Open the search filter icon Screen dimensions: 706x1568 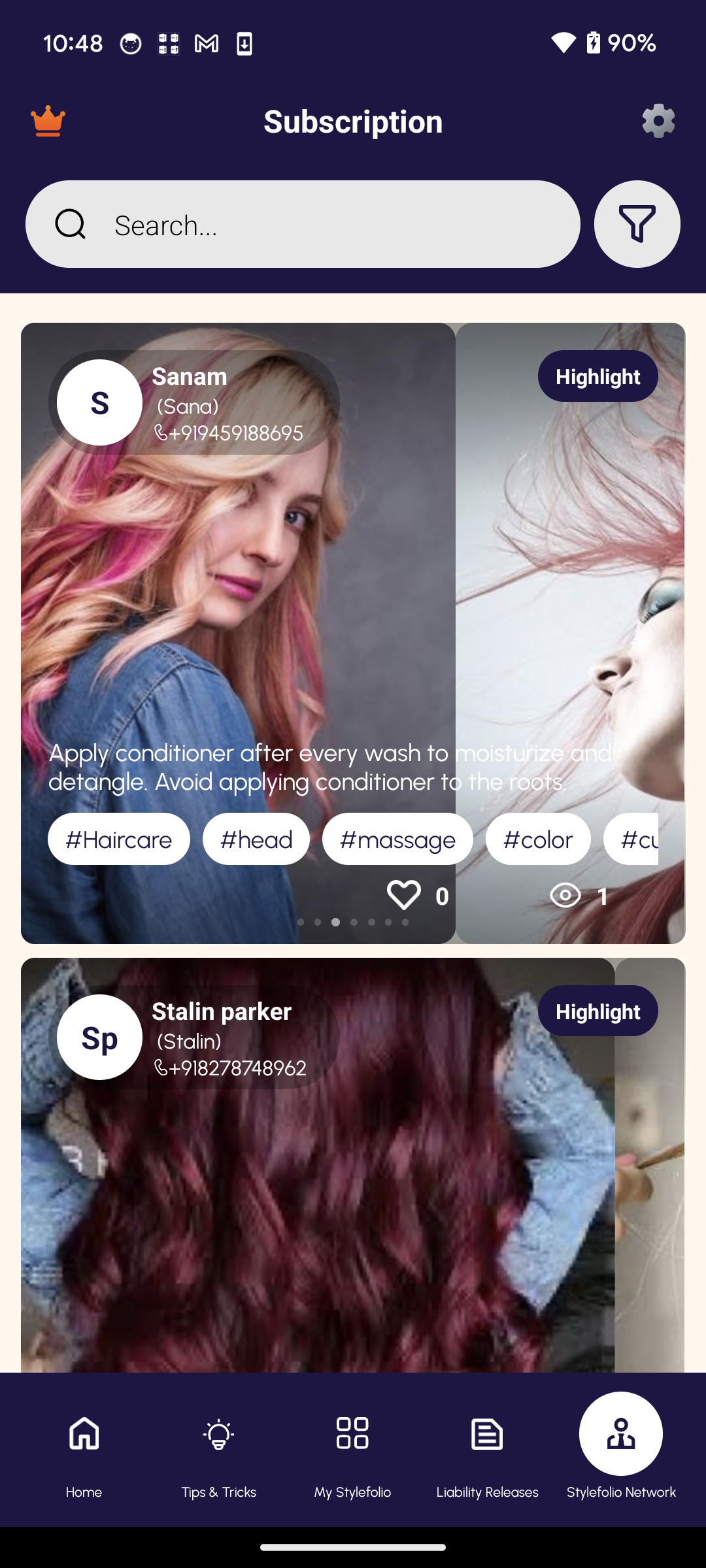(636, 224)
